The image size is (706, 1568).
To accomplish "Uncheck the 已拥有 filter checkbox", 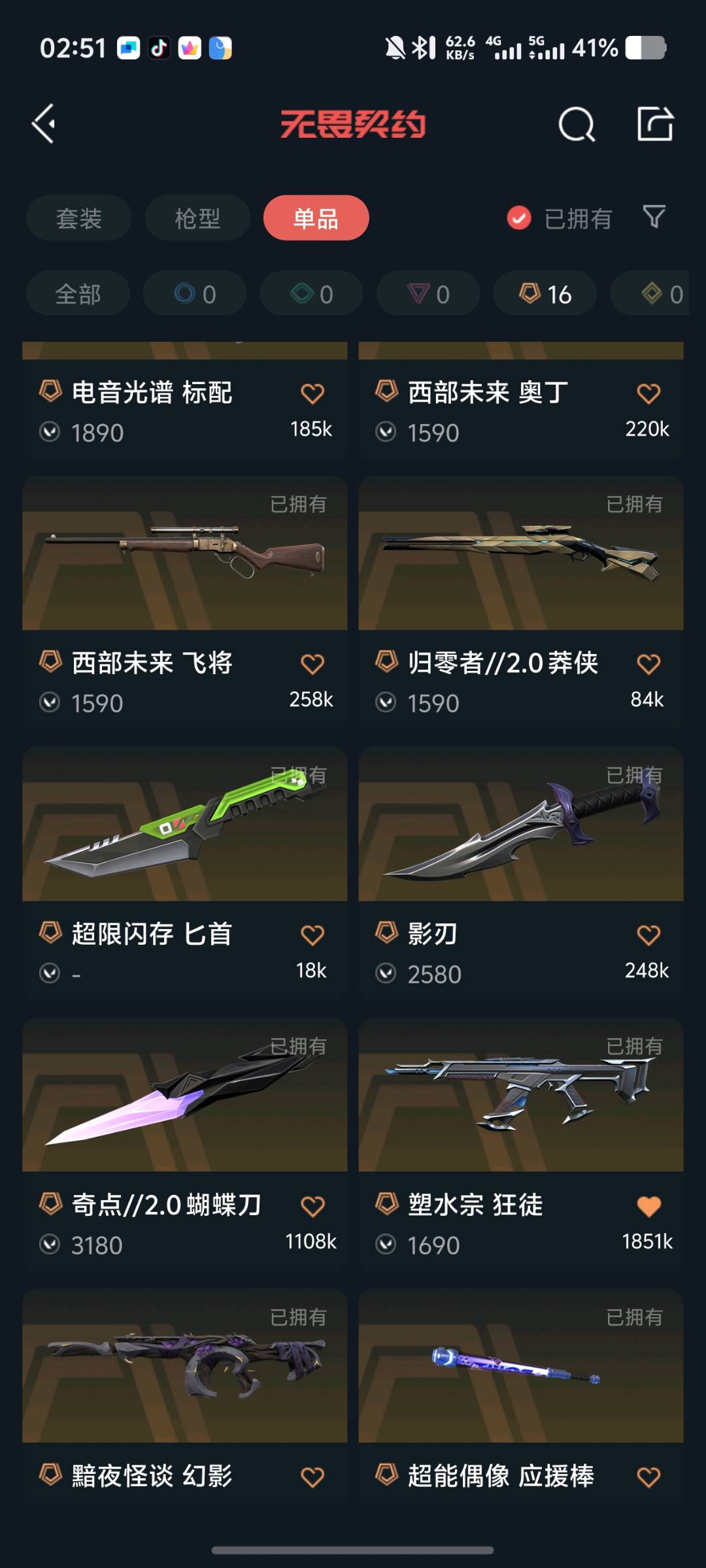I will [519, 218].
